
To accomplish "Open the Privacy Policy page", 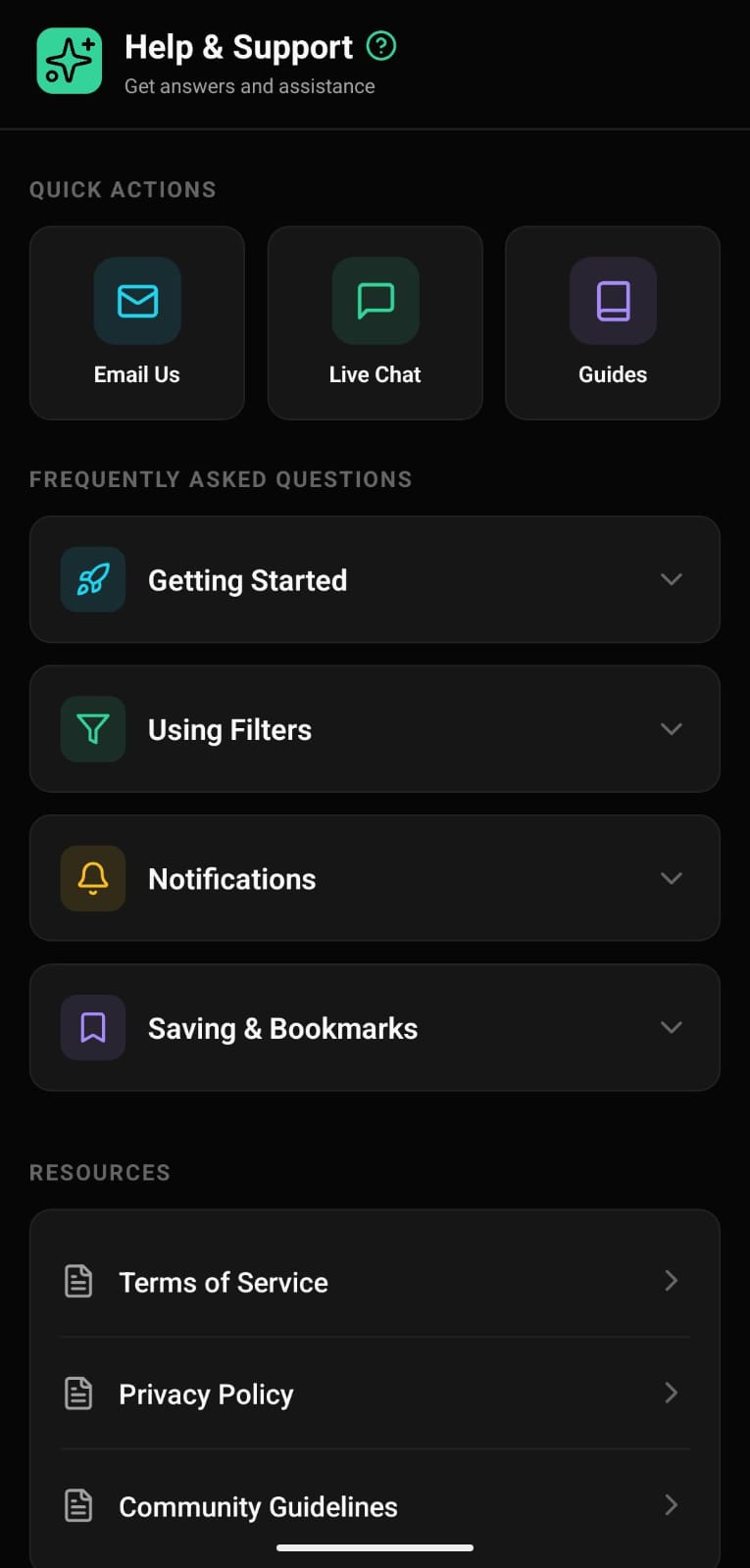I will point(375,1393).
